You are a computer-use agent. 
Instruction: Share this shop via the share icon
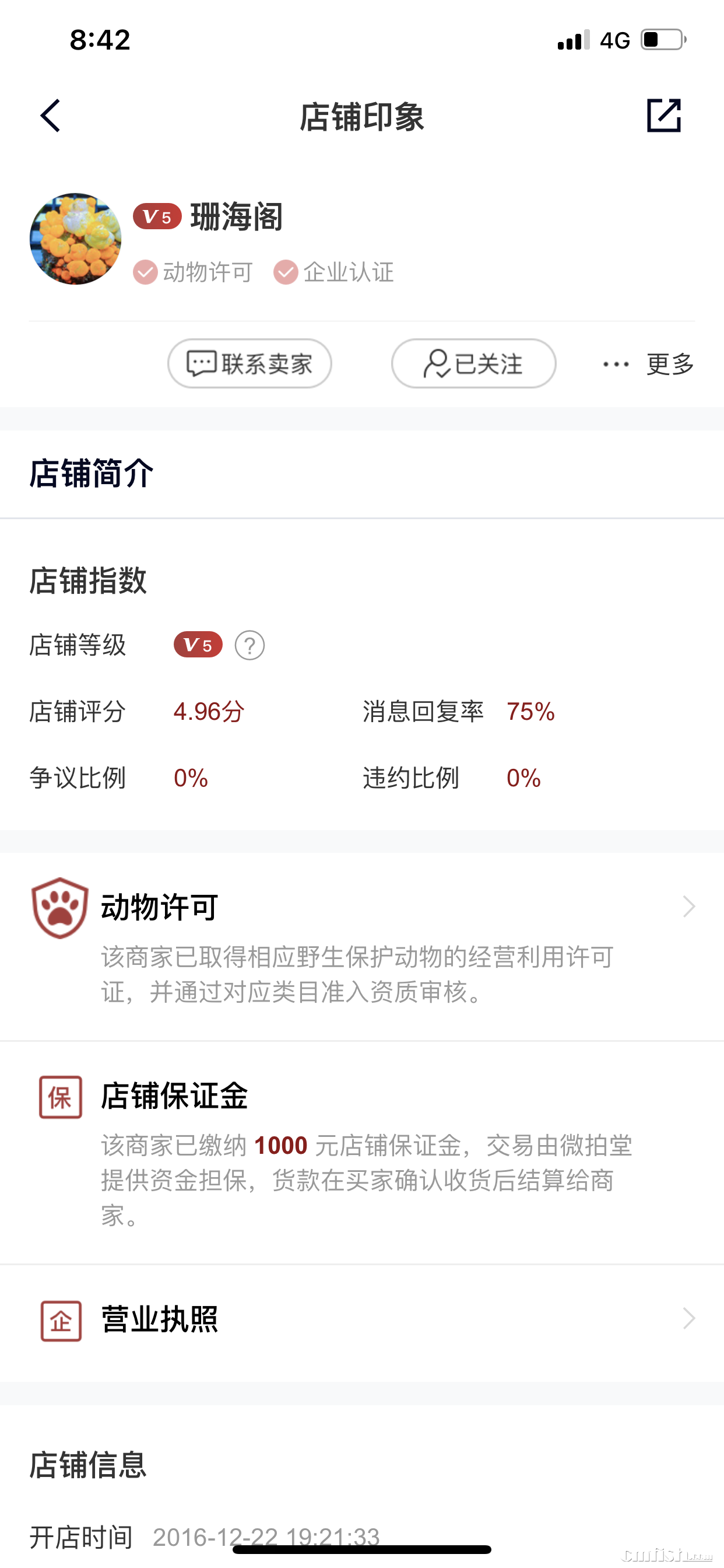(663, 116)
